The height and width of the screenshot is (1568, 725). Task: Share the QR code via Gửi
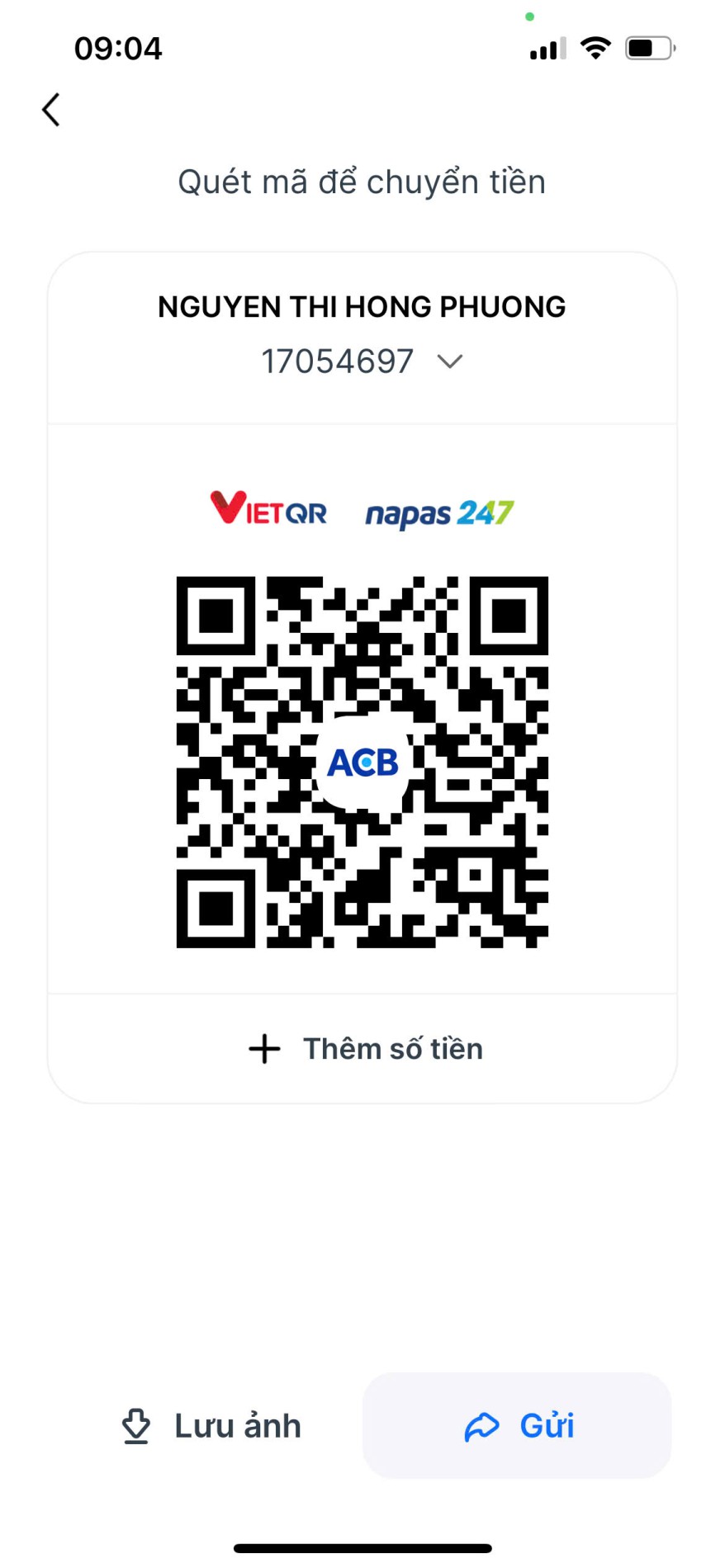click(x=518, y=1425)
